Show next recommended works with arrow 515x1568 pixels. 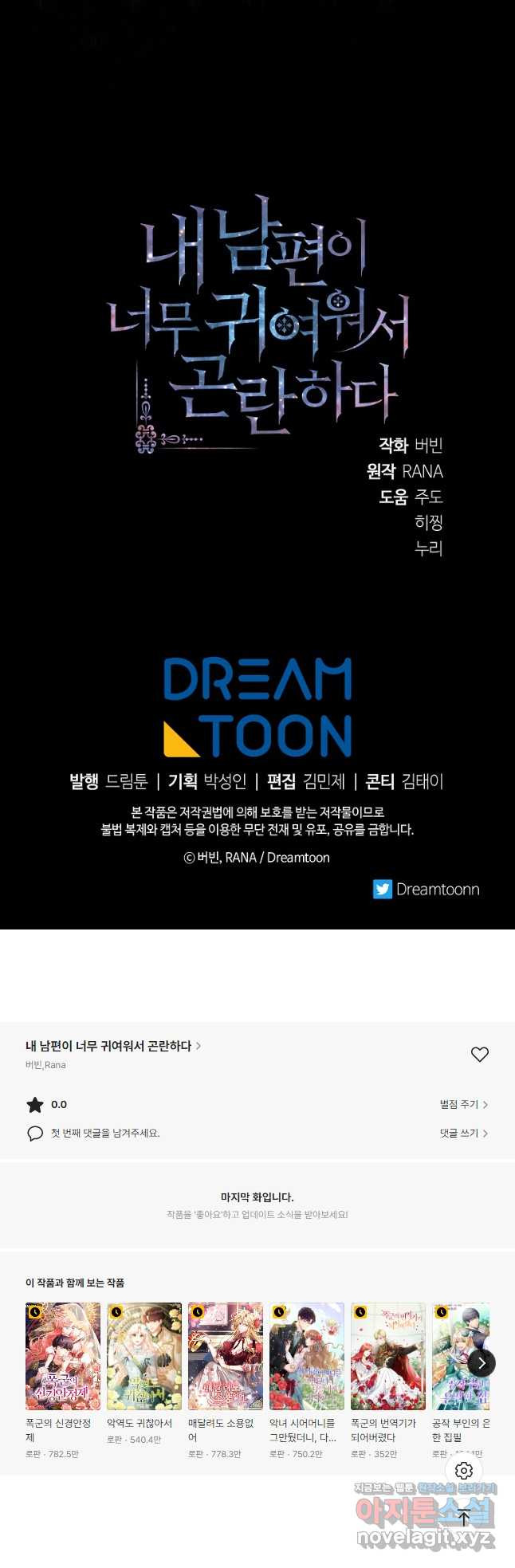pyautogui.click(x=482, y=1363)
